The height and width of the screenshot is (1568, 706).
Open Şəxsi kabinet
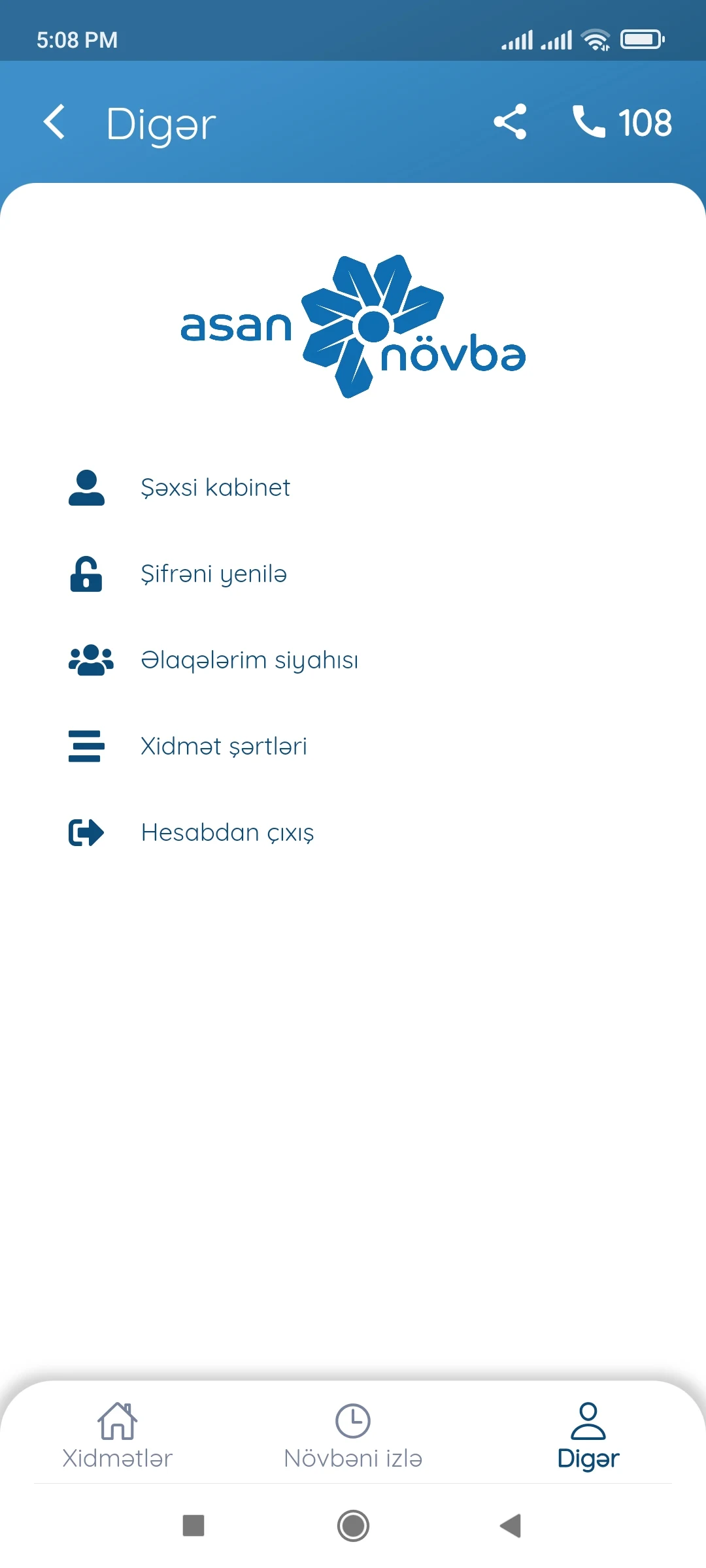pos(353,487)
